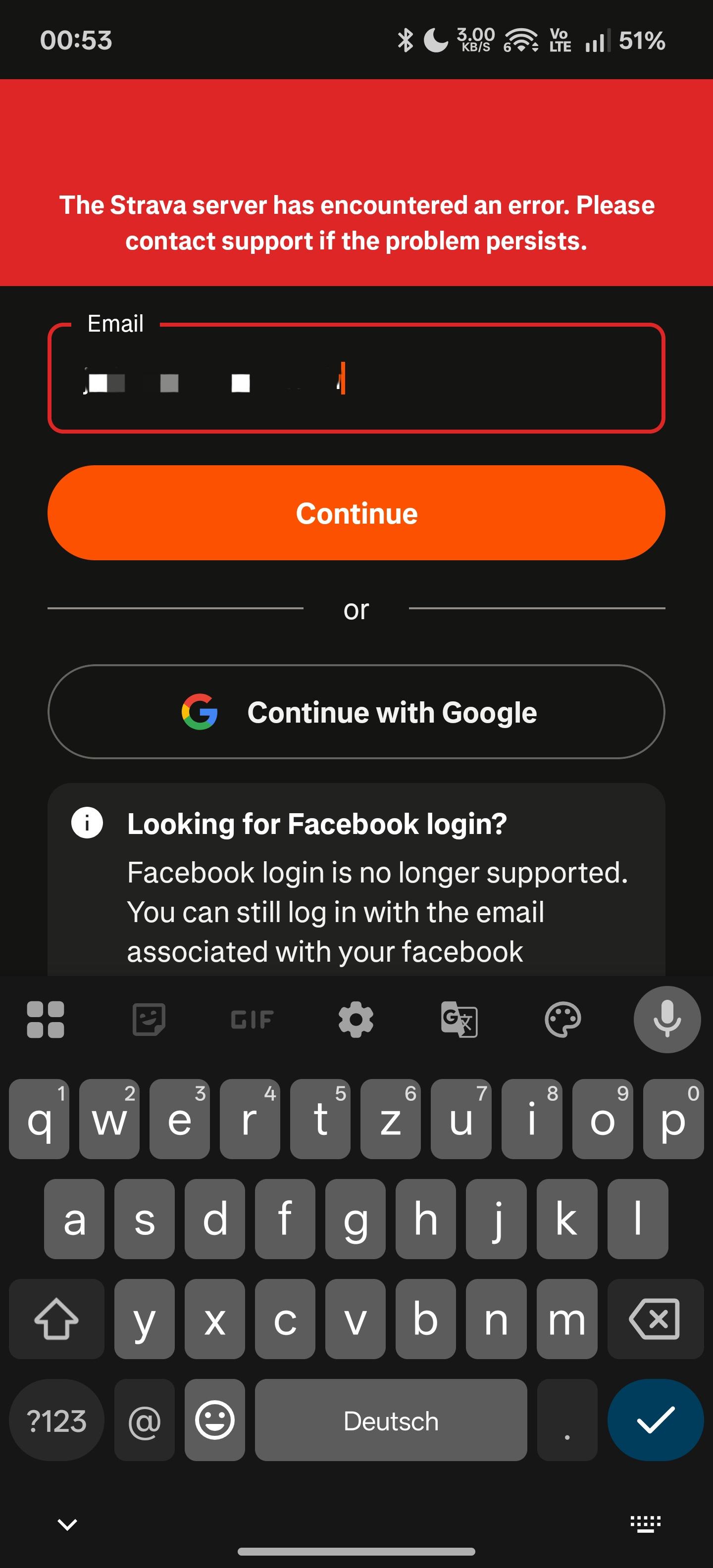Open the emoji key
The width and height of the screenshot is (713, 1568).
(214, 1420)
